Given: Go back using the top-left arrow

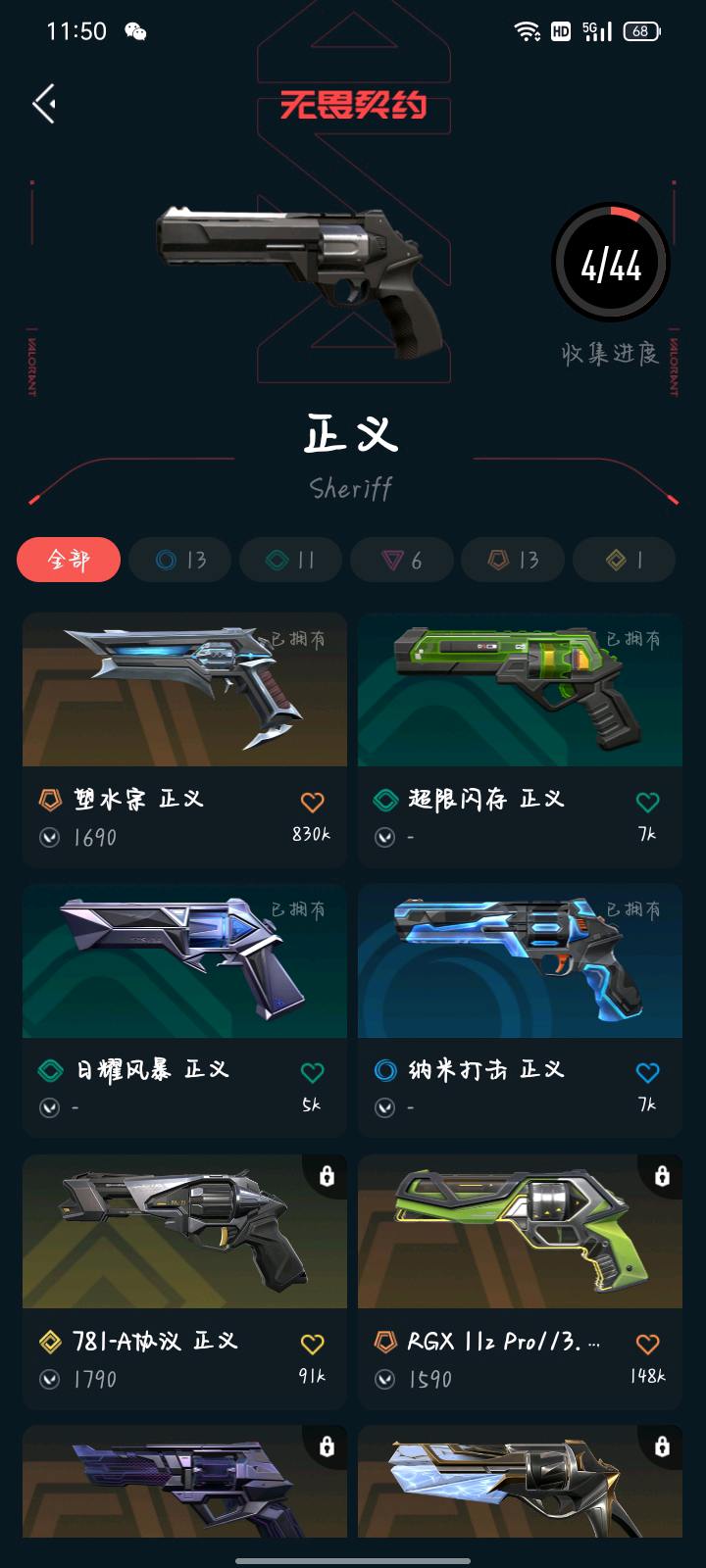Looking at the screenshot, I should point(44,104).
